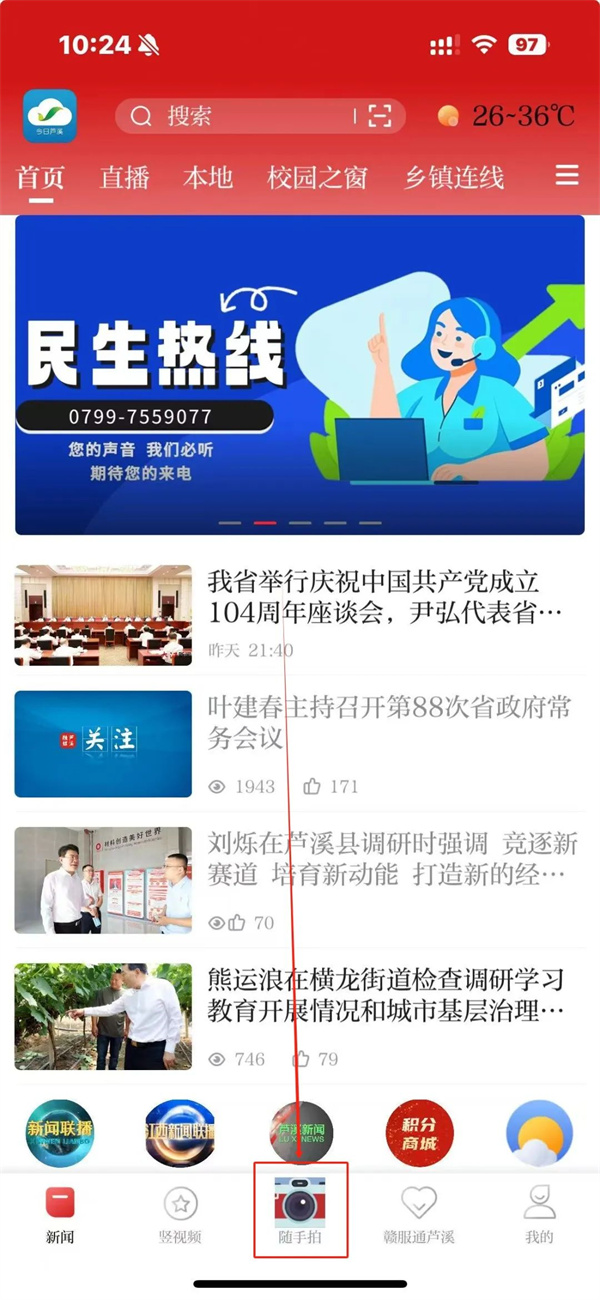The image size is (600, 1300).
Task: Open the 民生热线 banner
Action: coord(300,375)
